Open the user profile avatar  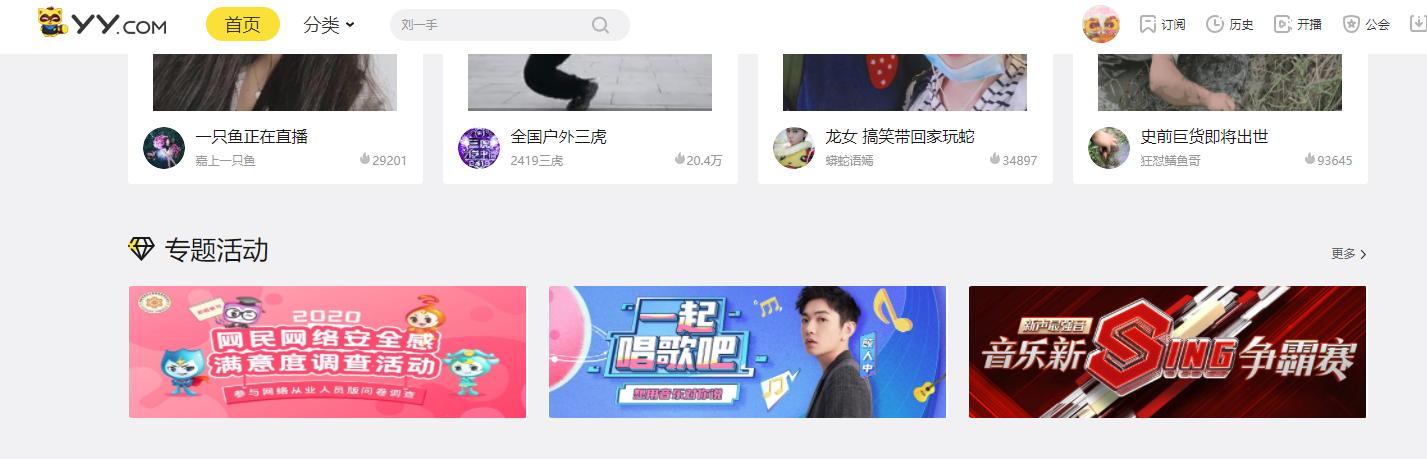(x=1101, y=24)
